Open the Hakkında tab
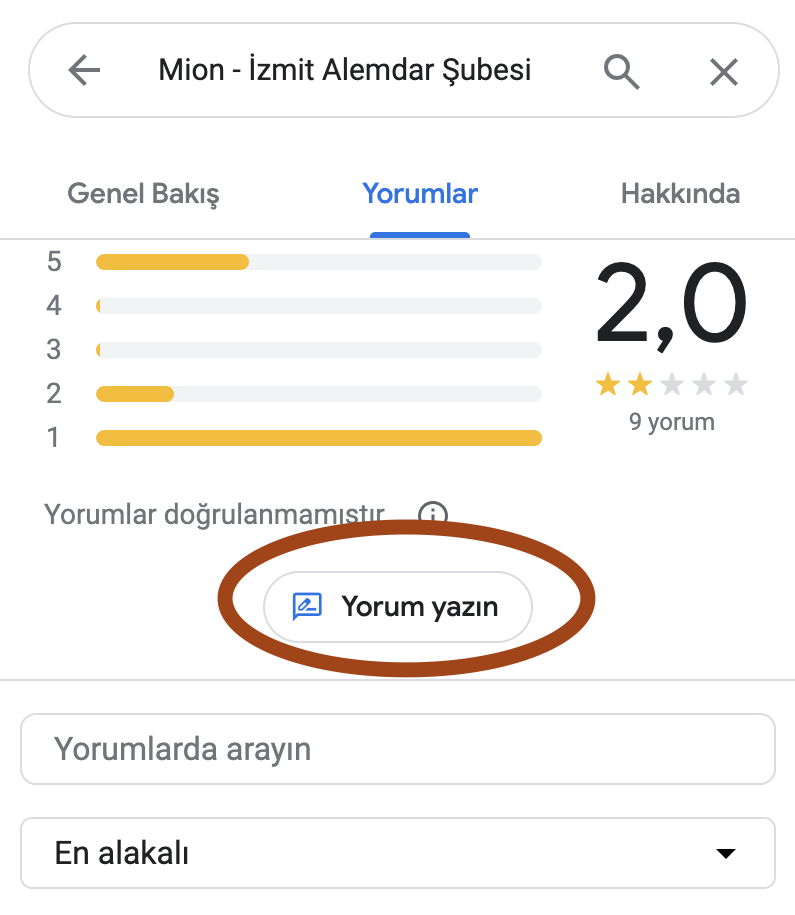Image resolution: width=795 pixels, height=915 pixels. click(680, 194)
